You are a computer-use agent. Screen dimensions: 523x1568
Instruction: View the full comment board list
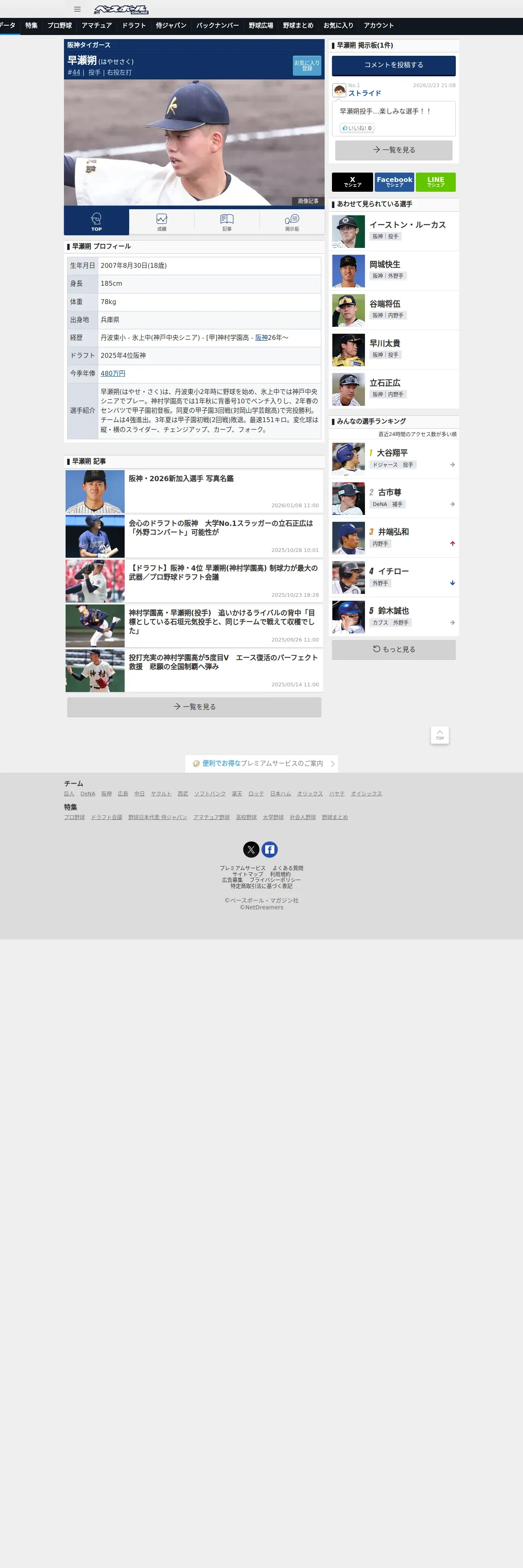tap(393, 150)
